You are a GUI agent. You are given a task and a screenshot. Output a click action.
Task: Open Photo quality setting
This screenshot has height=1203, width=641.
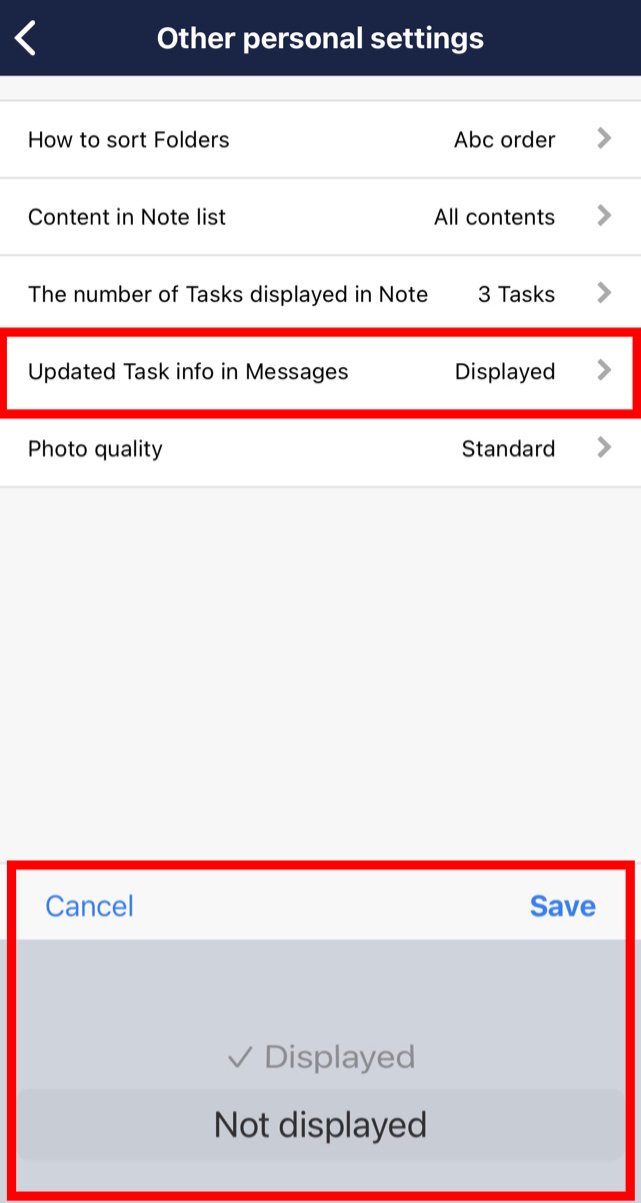[320, 449]
